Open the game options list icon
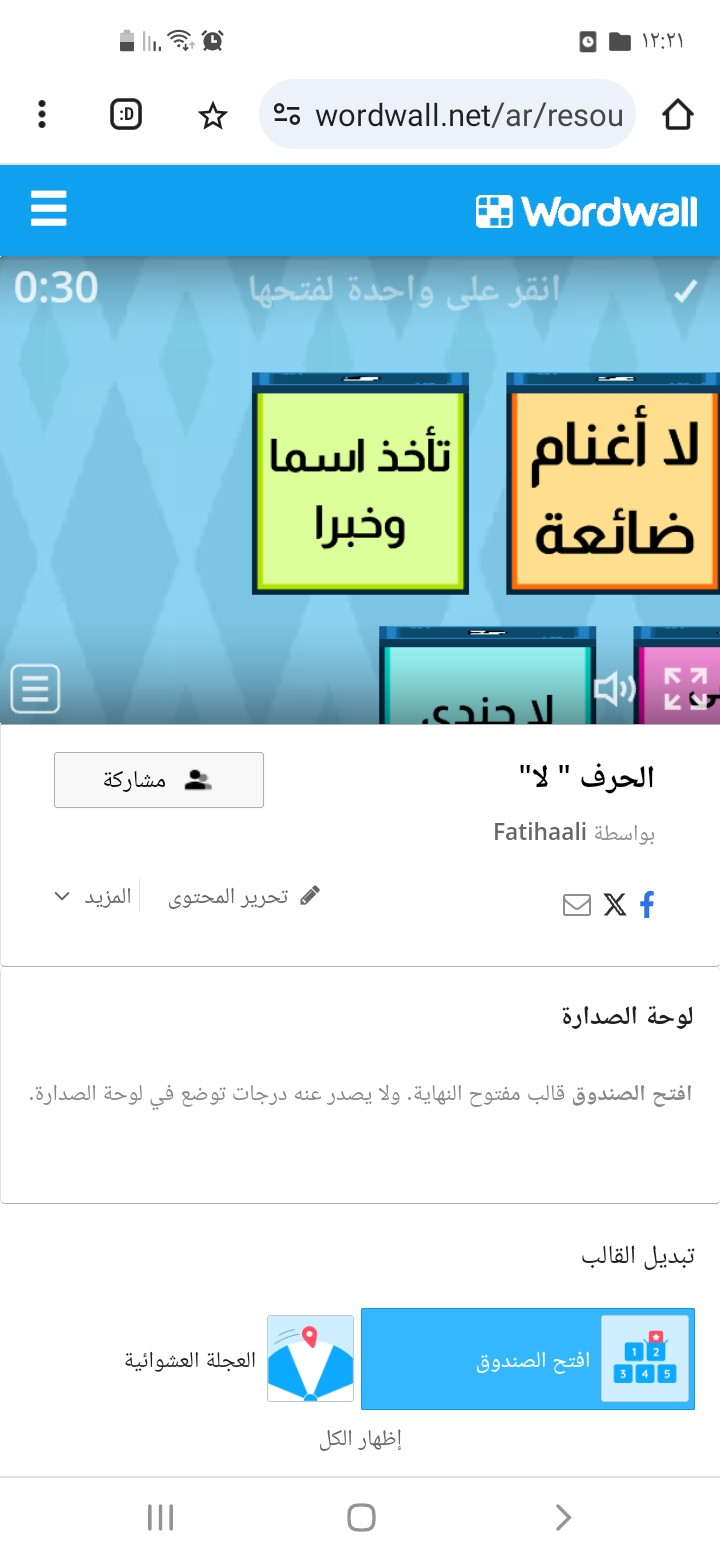This screenshot has height=1560, width=720. pyautogui.click(x=35, y=689)
